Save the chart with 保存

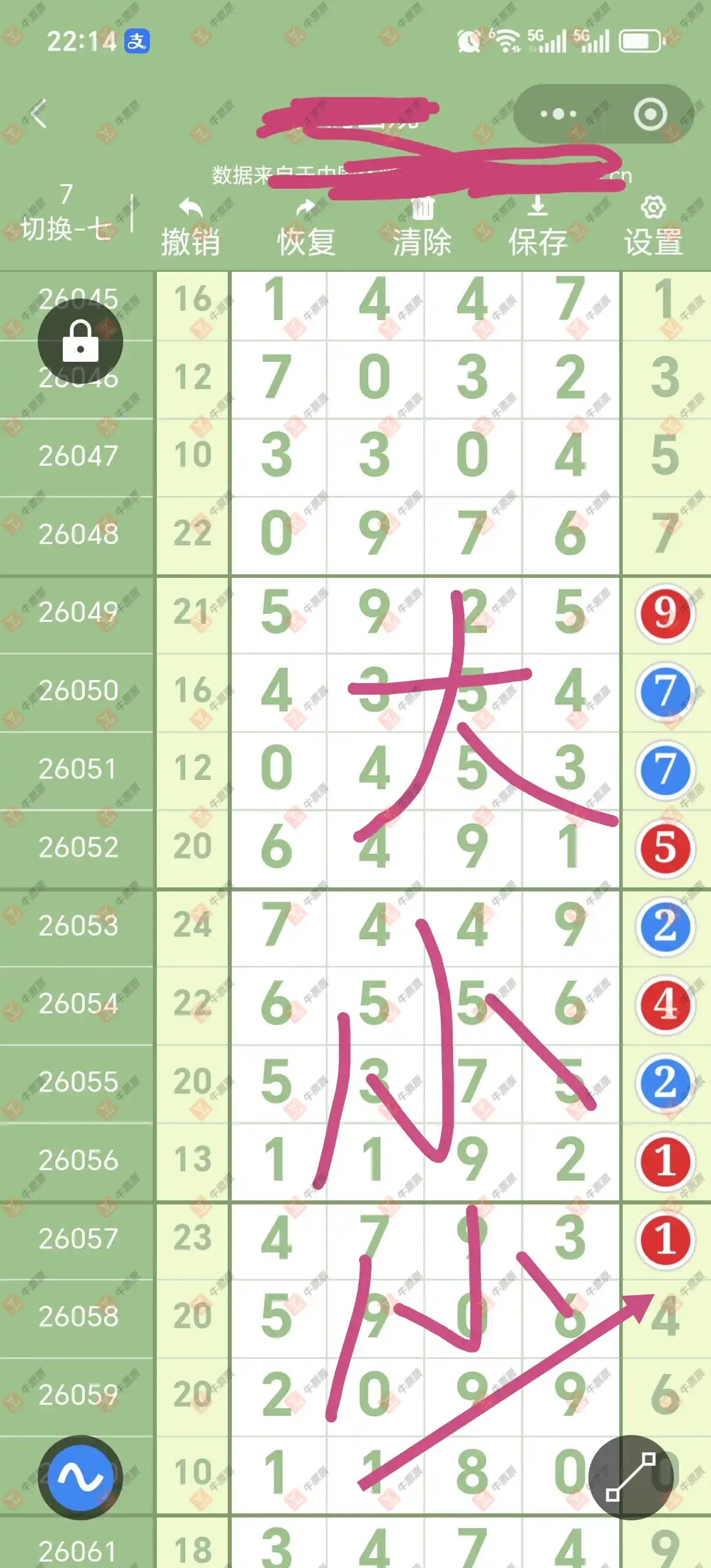click(x=537, y=228)
